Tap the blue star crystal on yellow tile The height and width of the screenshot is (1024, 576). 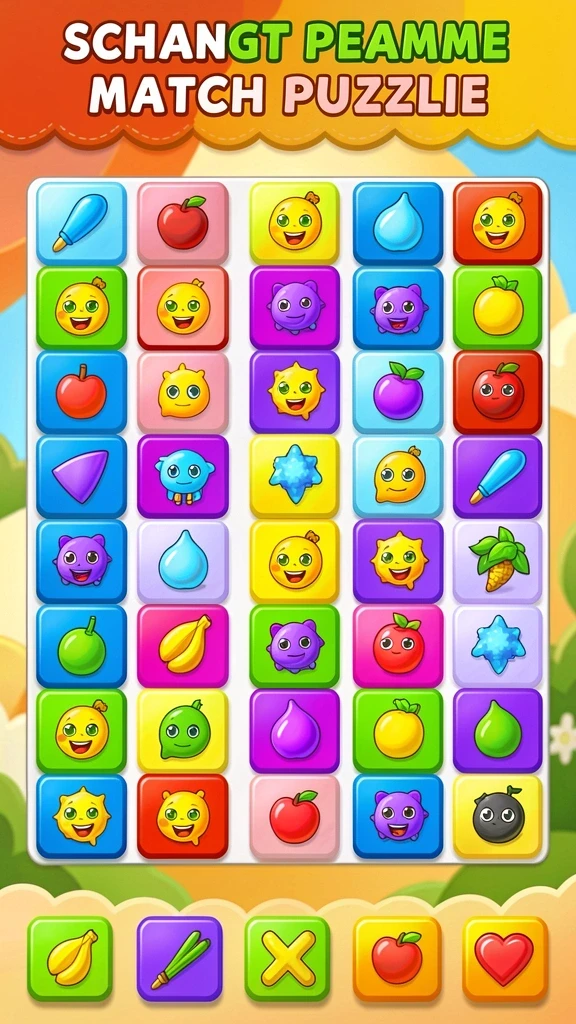point(295,477)
